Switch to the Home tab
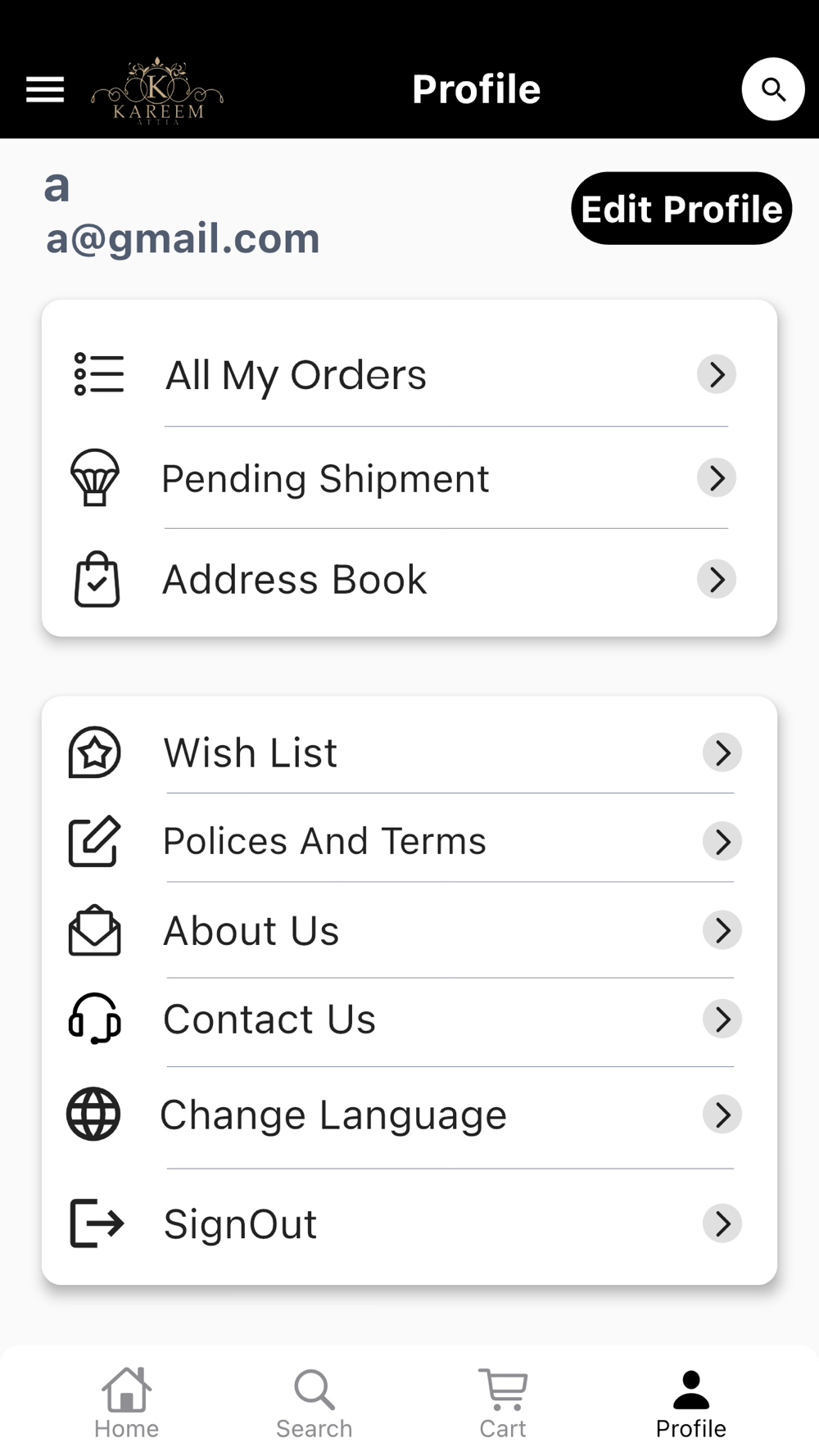The width and height of the screenshot is (819, 1456). (126, 1404)
